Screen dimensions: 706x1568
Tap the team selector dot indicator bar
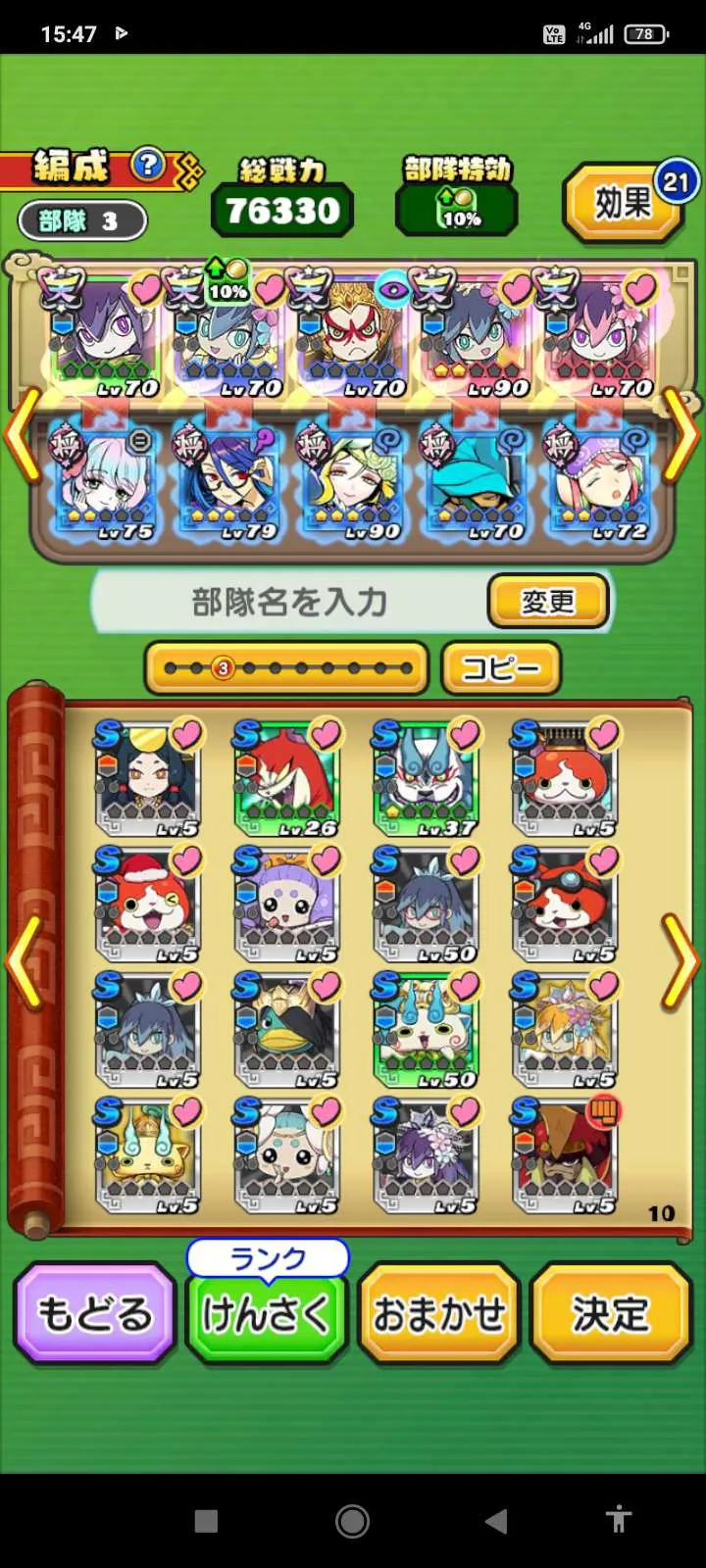coord(286,668)
